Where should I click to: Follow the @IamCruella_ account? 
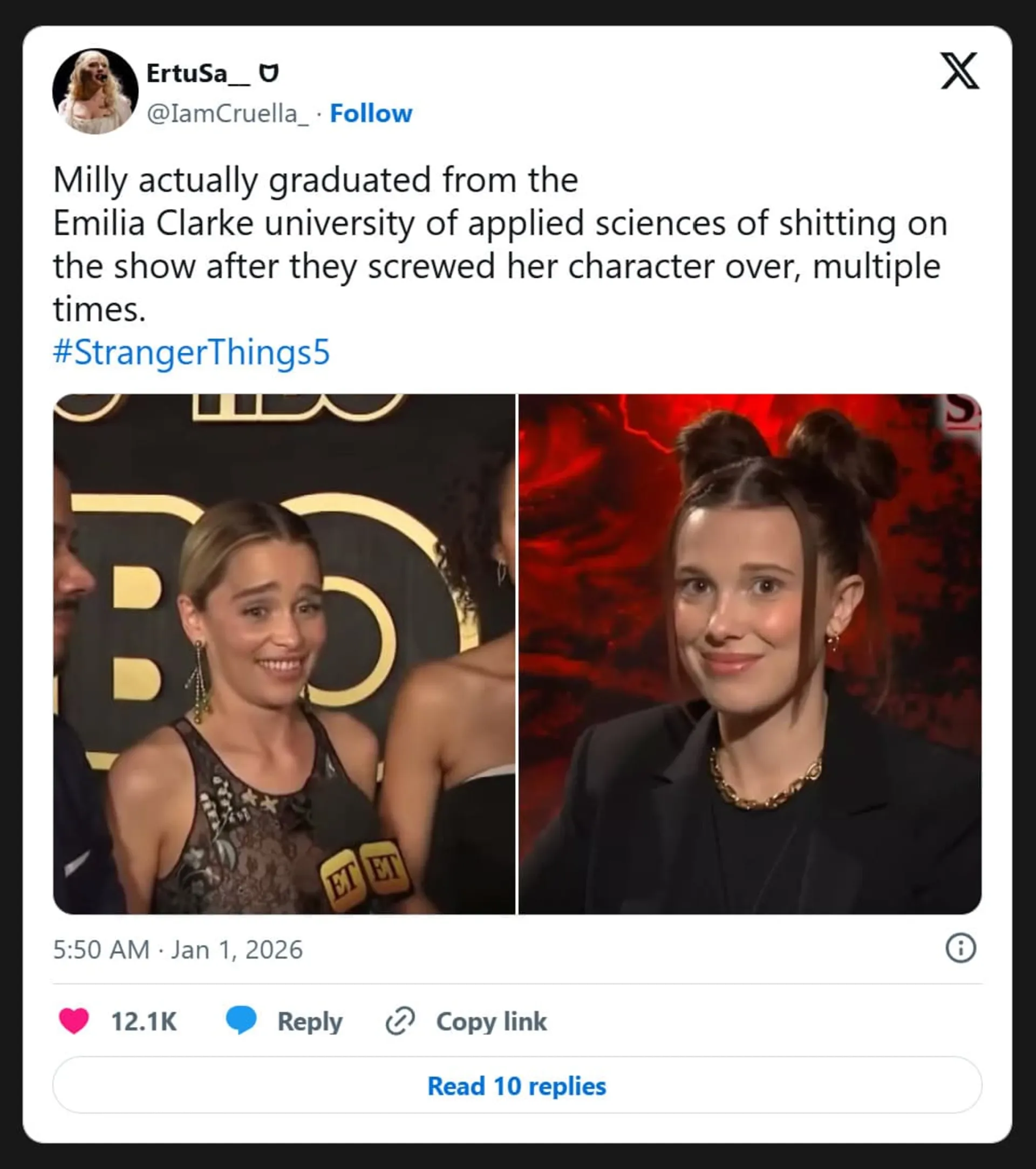click(371, 113)
